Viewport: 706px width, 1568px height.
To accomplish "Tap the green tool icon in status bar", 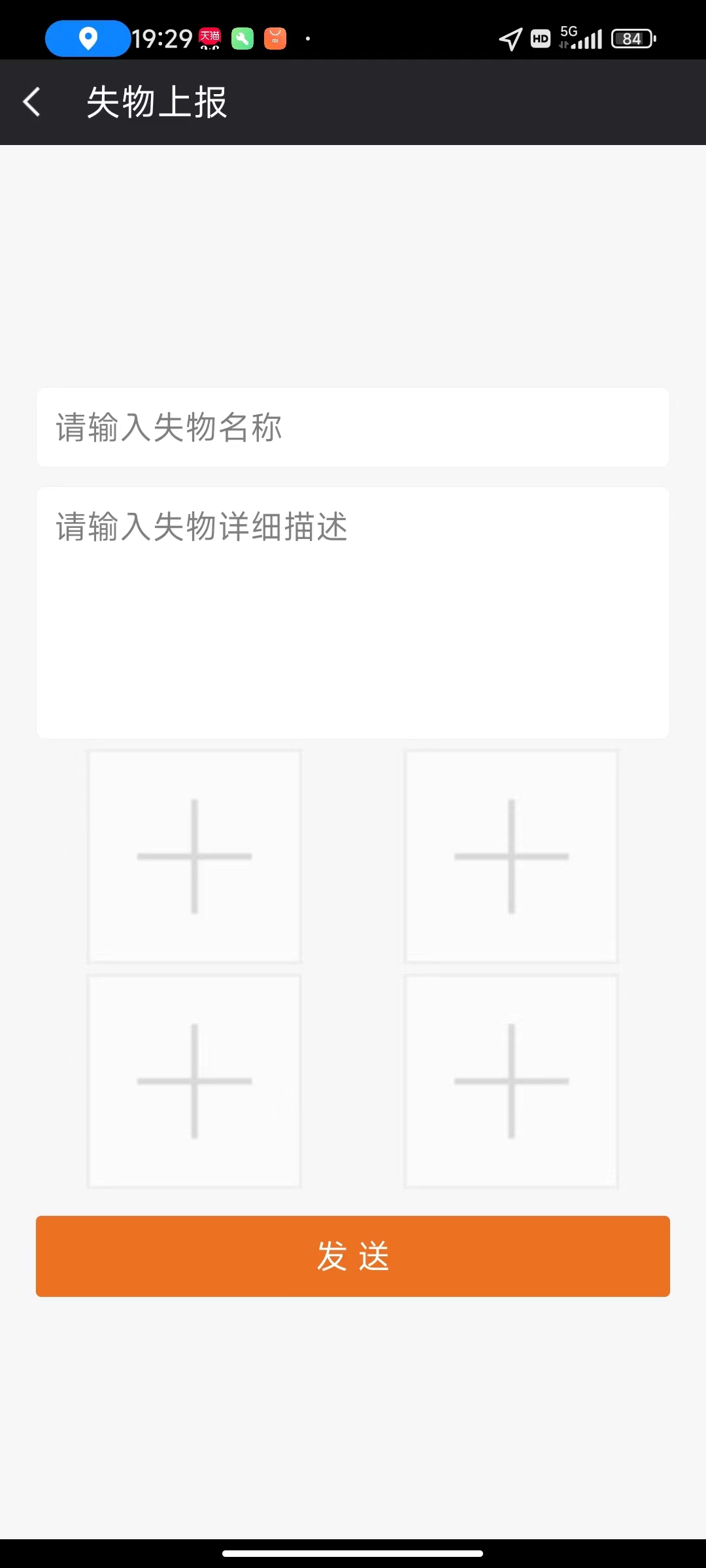I will tap(243, 38).
